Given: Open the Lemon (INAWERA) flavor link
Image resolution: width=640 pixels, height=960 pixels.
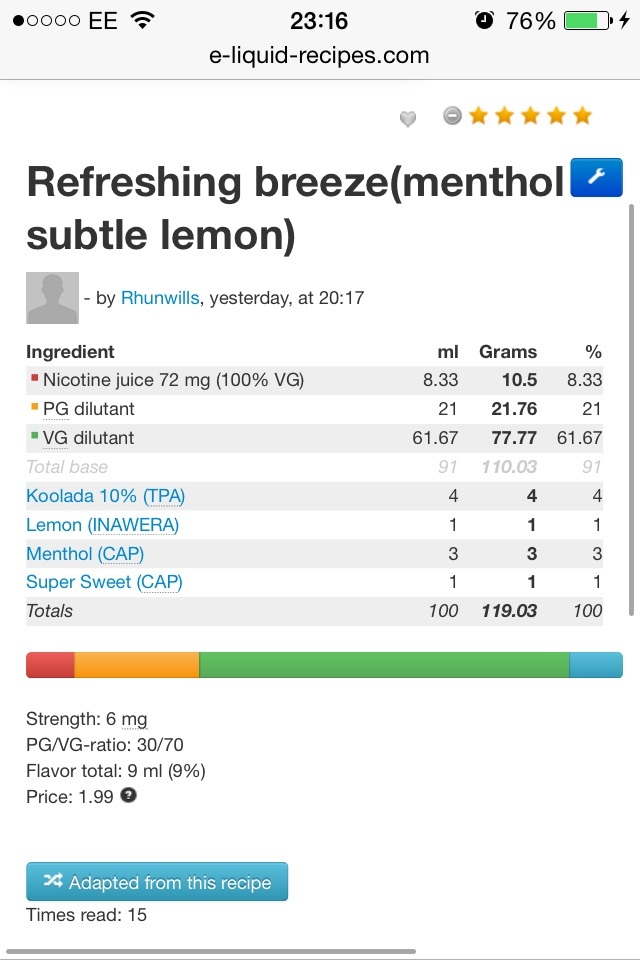Looking at the screenshot, I should (102, 525).
